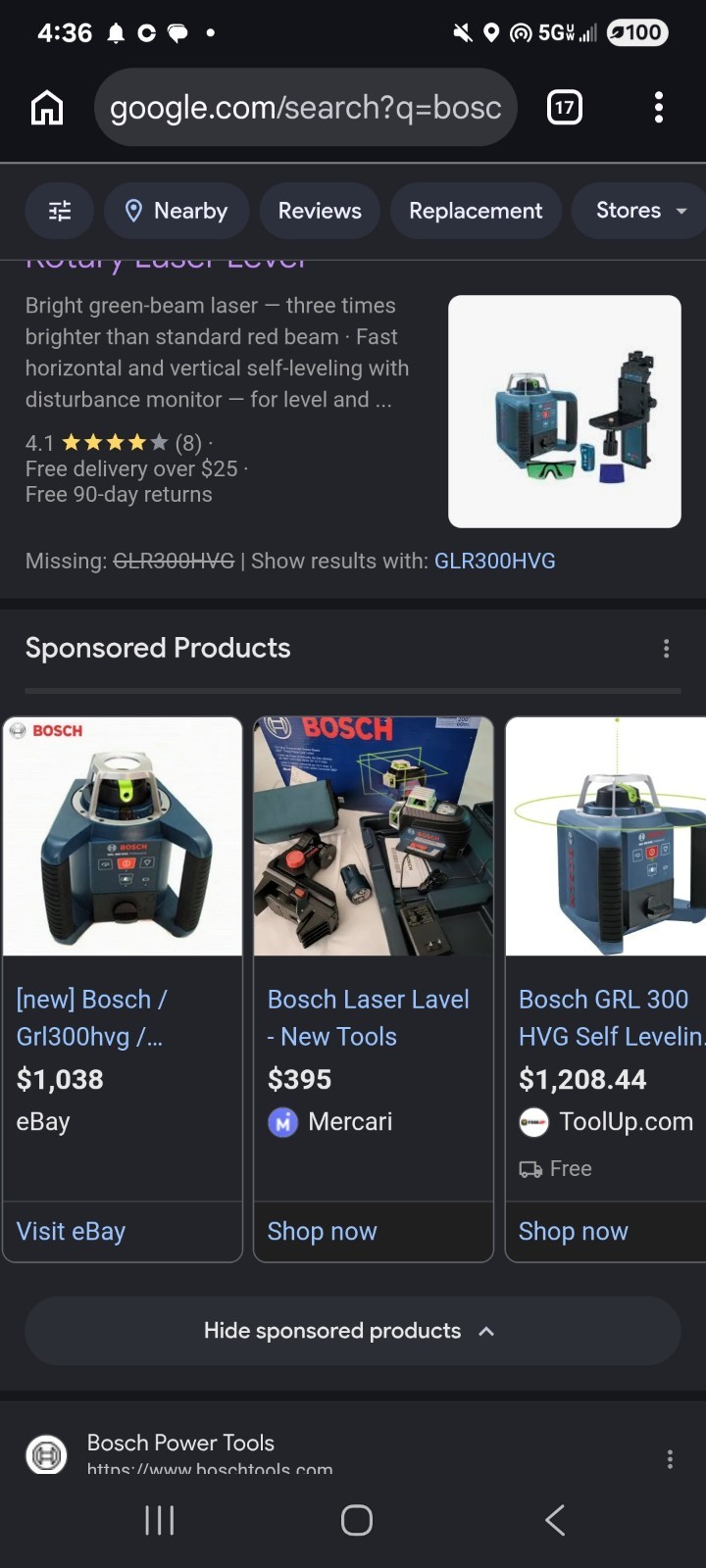This screenshot has width=706, height=1568.
Task: Expand the Stores dropdown chip
Action: [x=639, y=211]
